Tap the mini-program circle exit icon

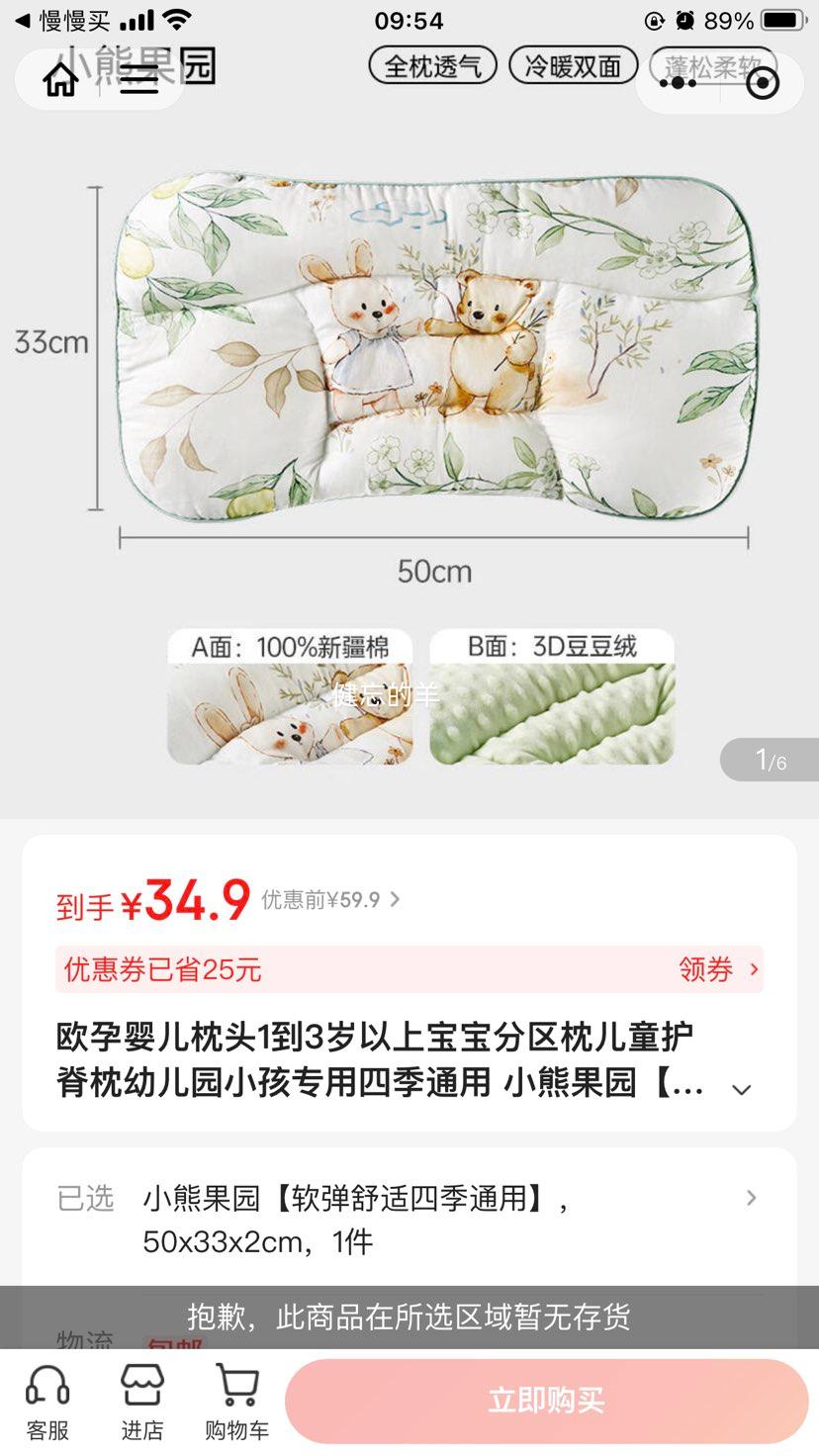tap(760, 82)
